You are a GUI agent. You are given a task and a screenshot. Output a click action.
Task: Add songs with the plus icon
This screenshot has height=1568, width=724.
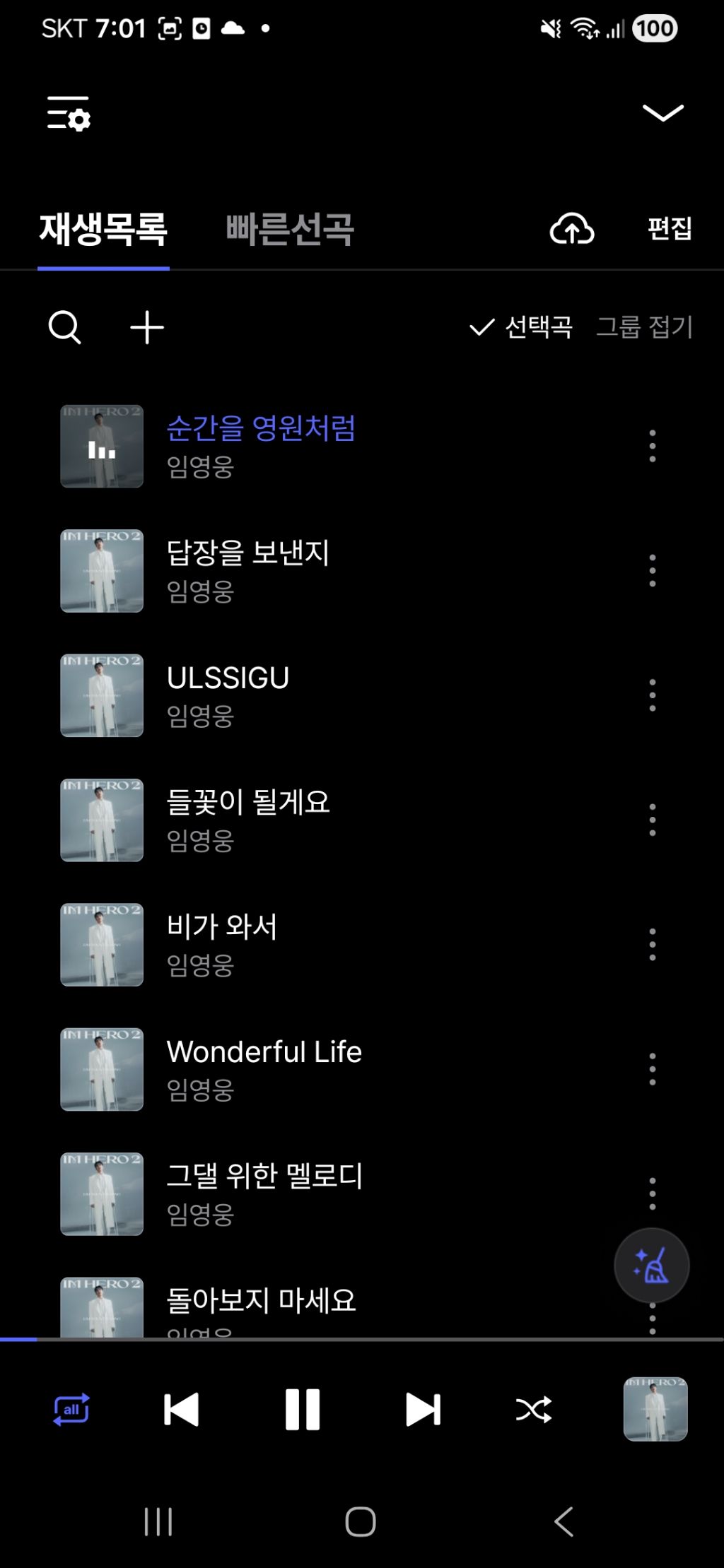coord(147,327)
